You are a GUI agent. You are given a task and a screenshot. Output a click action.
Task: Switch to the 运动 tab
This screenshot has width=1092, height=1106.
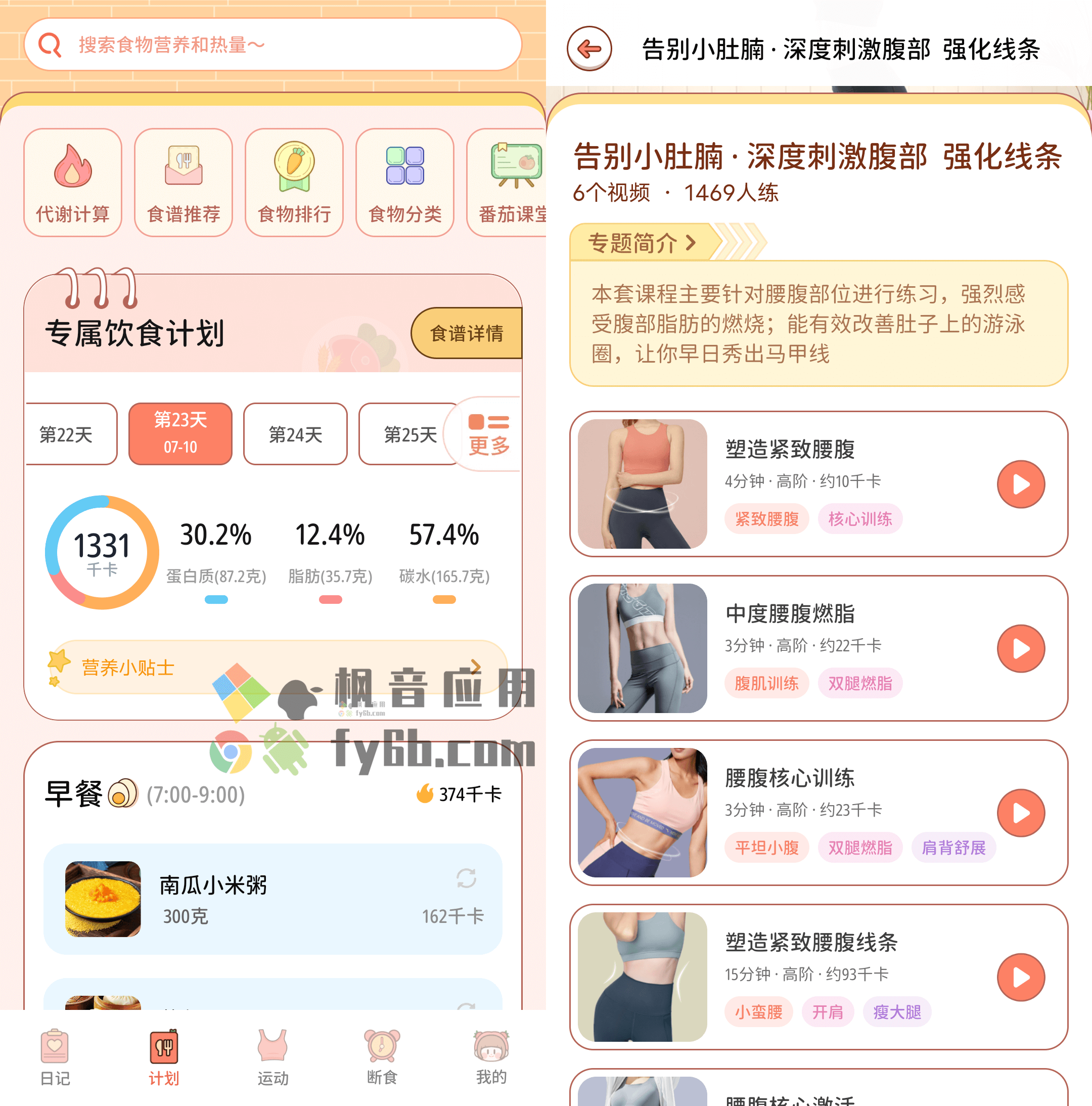click(x=272, y=1057)
